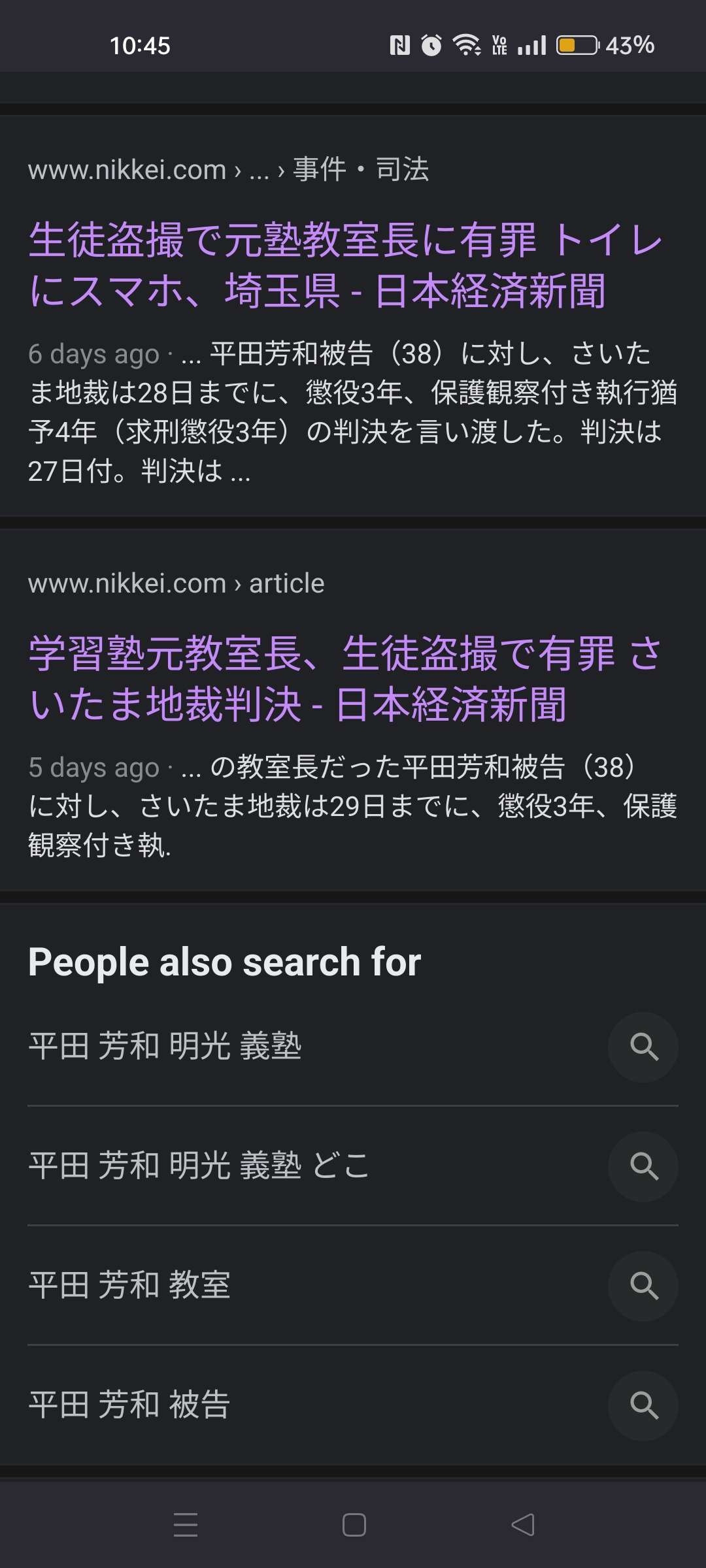This screenshot has height=1568, width=706.
Task: Tap the related search 平田 芳和 教室
Action: pyautogui.click(x=129, y=1285)
